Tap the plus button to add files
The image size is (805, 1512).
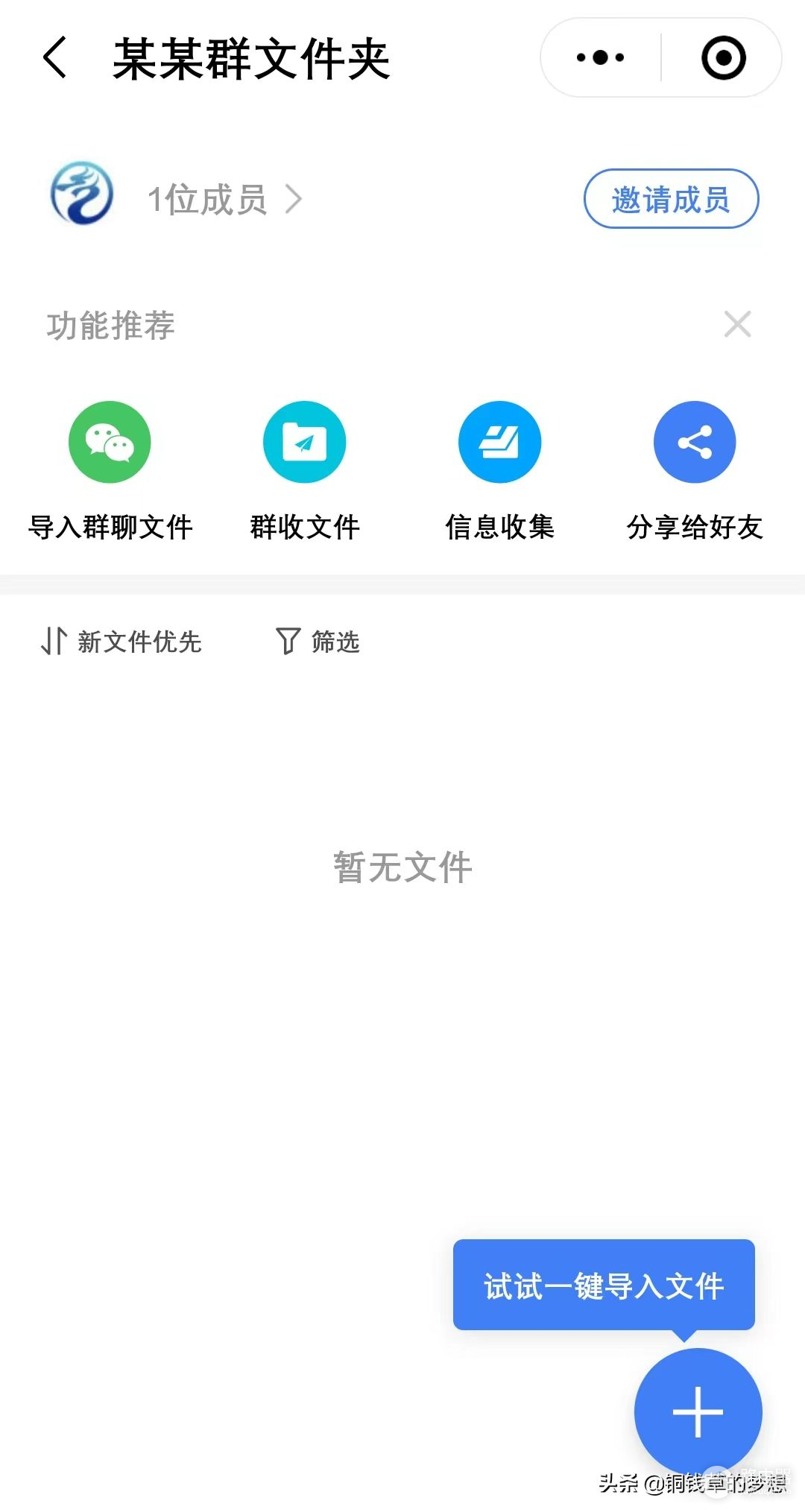click(x=698, y=1411)
